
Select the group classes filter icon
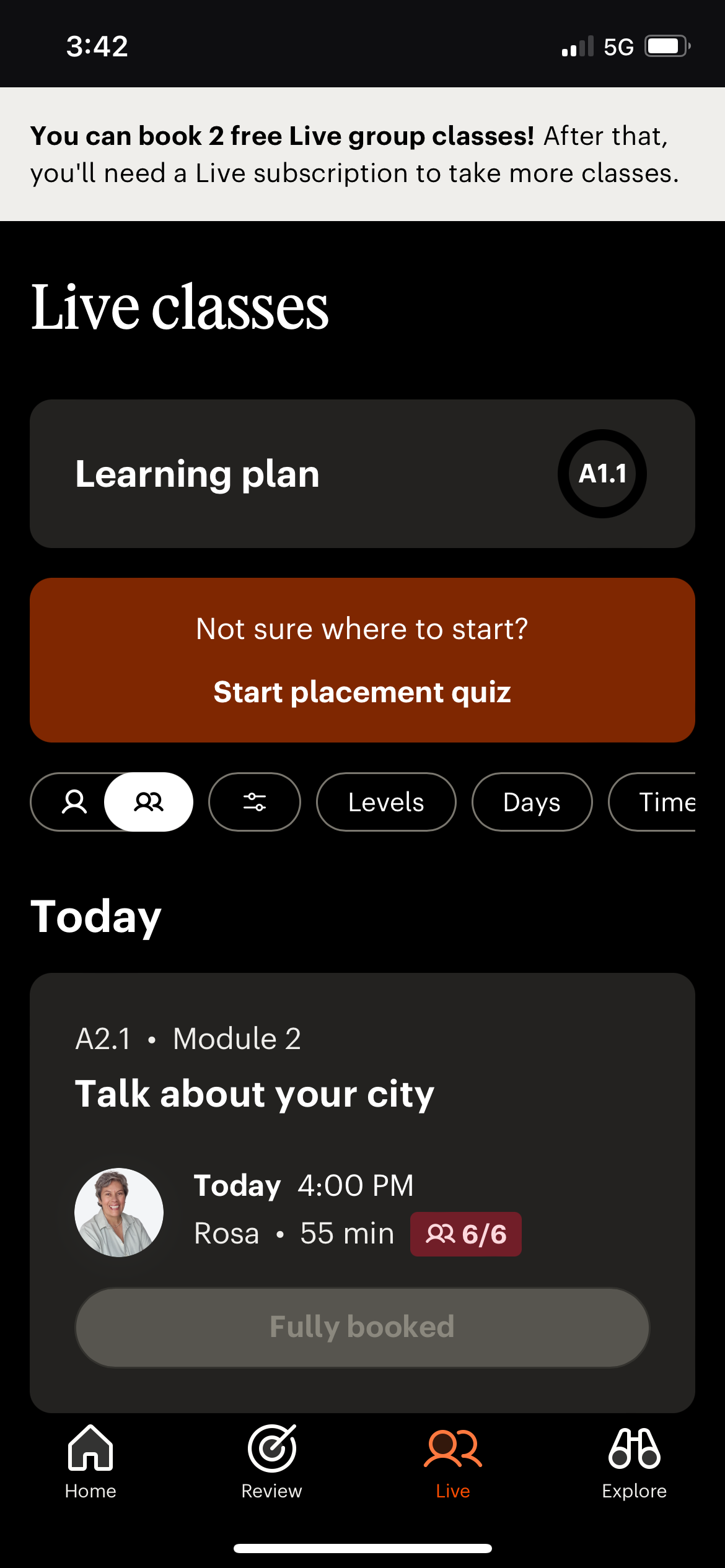(x=149, y=801)
